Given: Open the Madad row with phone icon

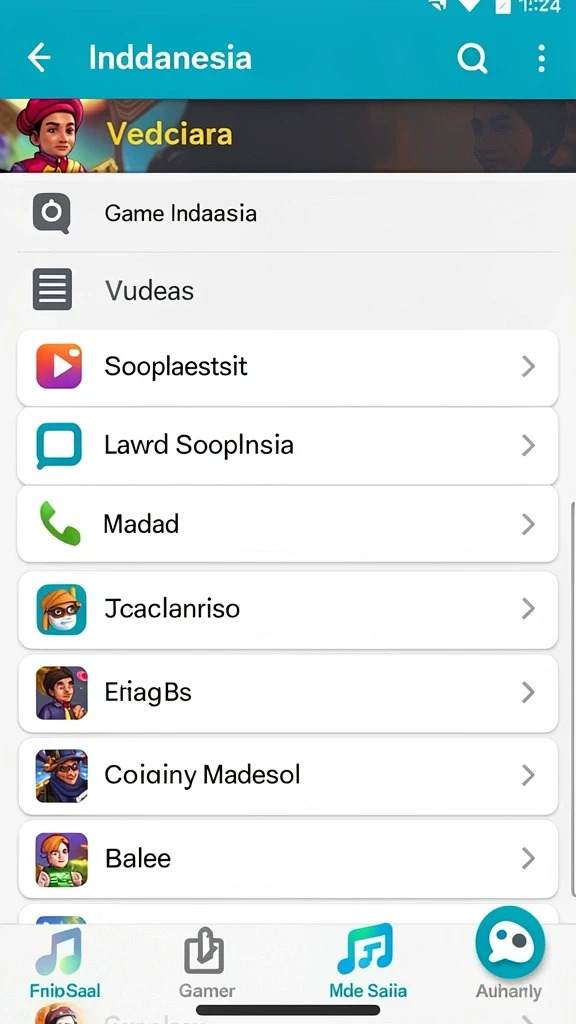Looking at the screenshot, I should 287,524.
